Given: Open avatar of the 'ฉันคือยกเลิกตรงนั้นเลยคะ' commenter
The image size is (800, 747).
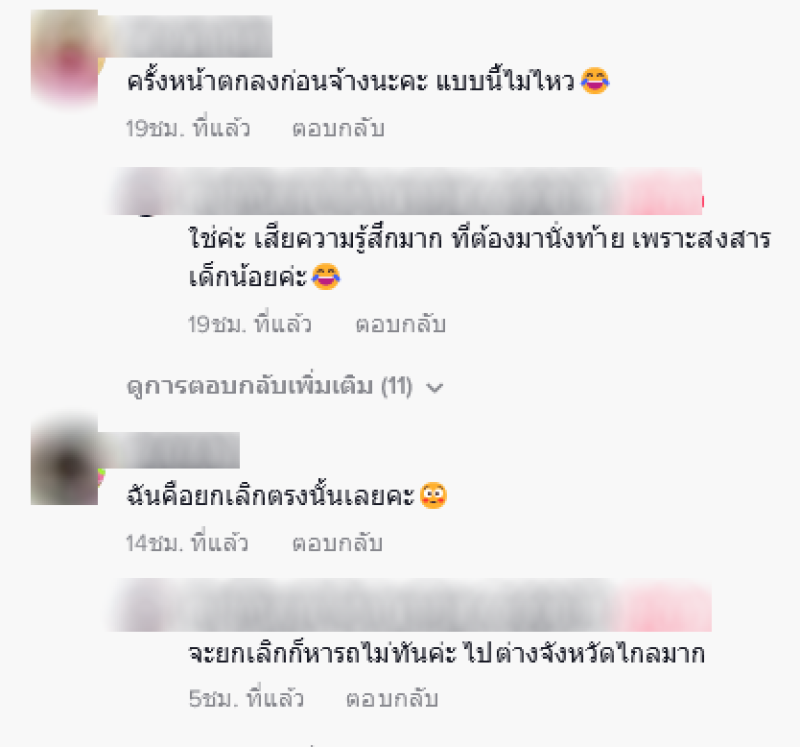Looking at the screenshot, I should (65, 462).
